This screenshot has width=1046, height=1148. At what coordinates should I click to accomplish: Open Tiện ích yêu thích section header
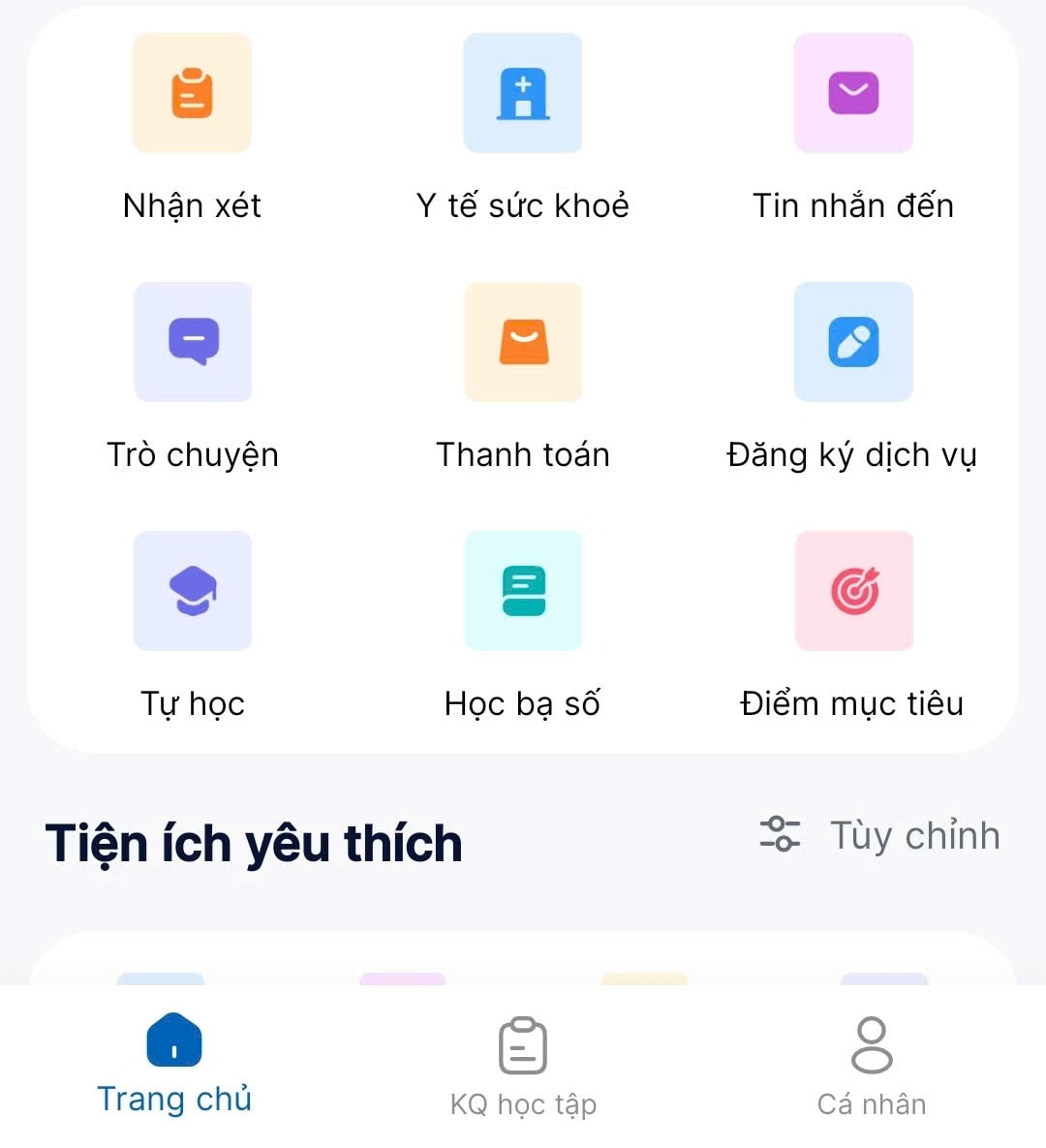pos(254,842)
